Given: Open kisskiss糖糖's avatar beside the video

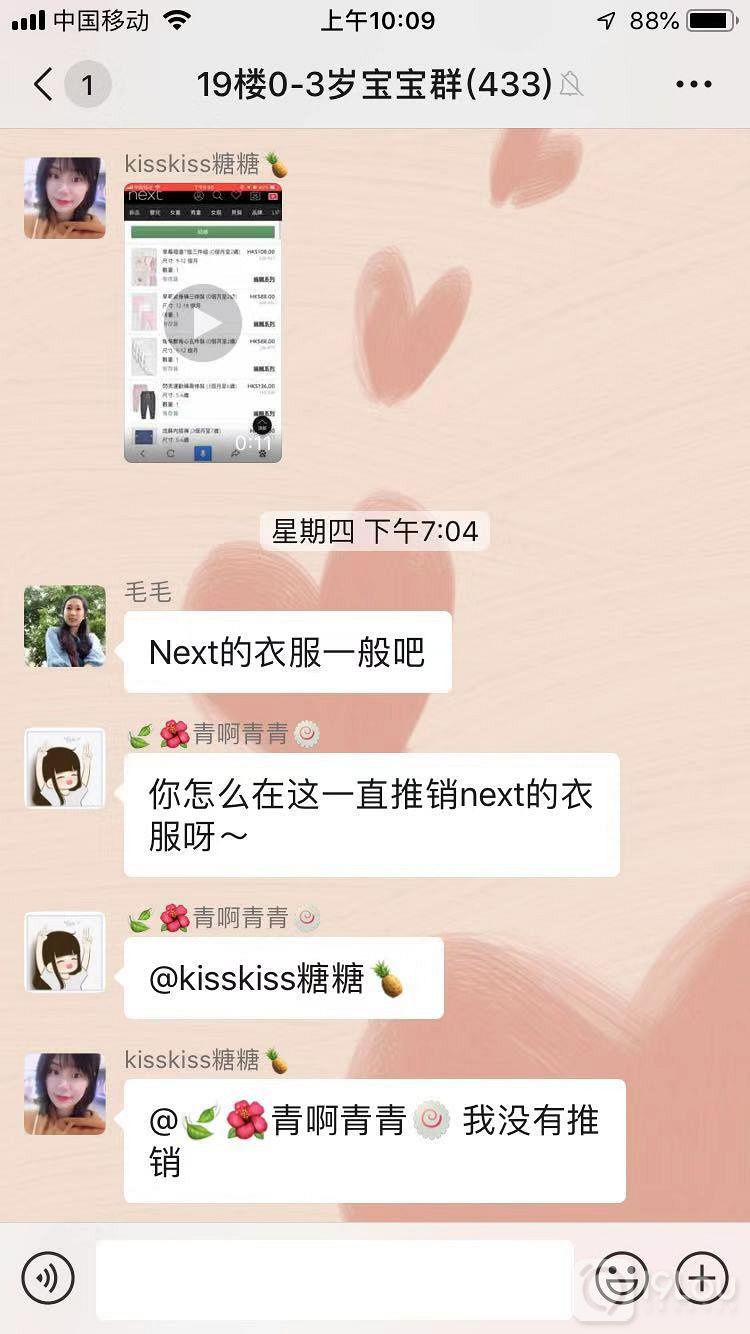Looking at the screenshot, I should tap(65, 198).
